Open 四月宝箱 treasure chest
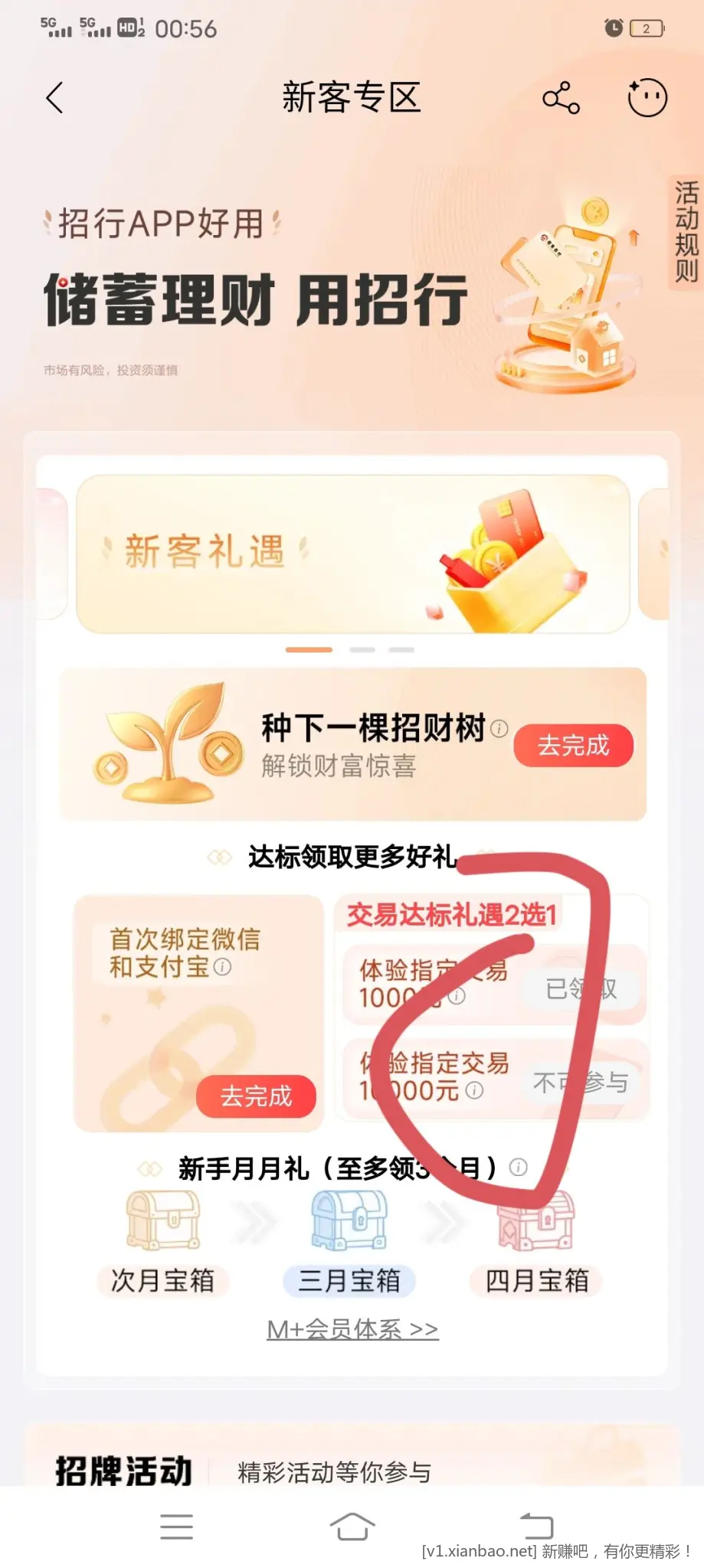The image size is (704, 1568). point(536,1243)
